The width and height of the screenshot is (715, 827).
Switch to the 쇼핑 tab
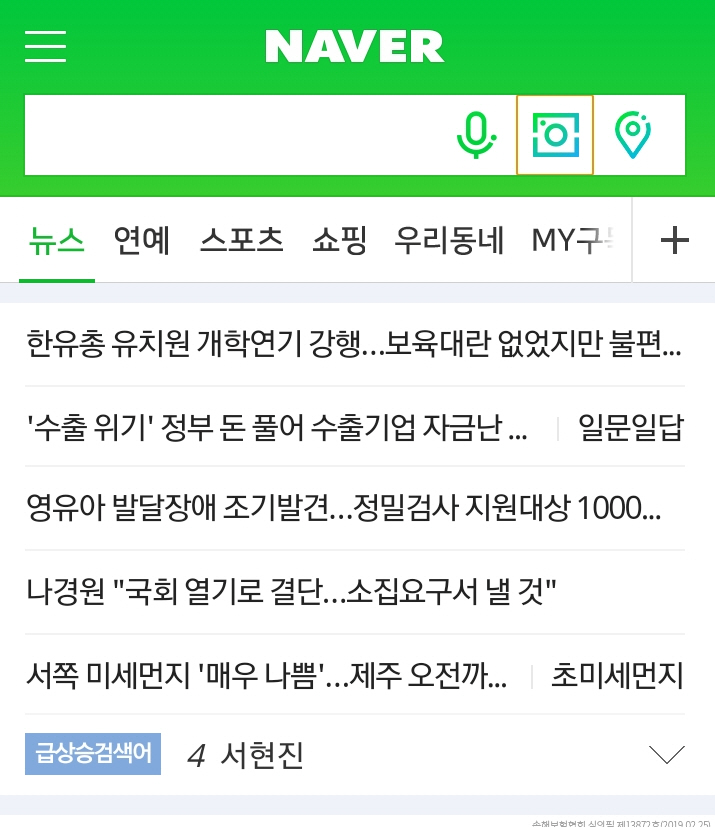click(x=339, y=241)
